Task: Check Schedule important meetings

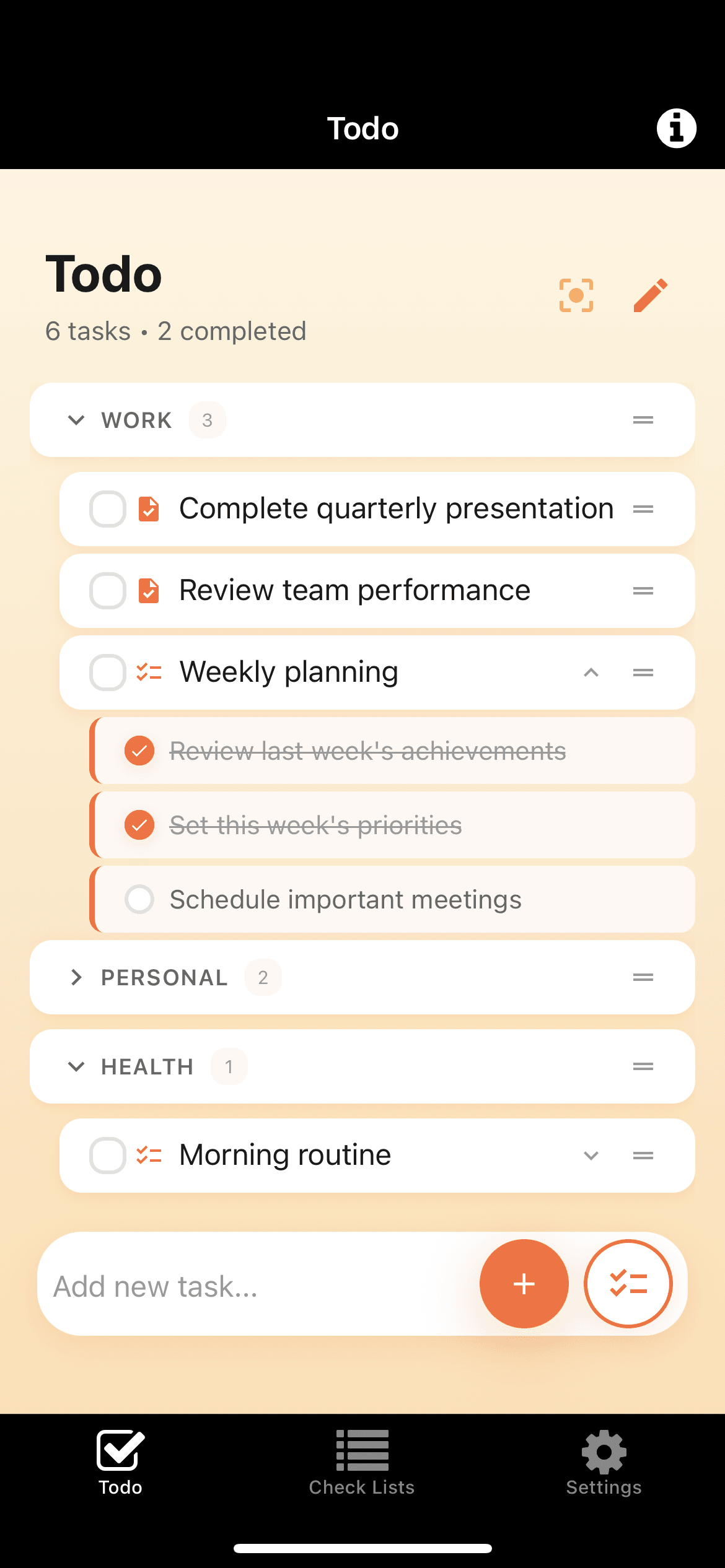Action: click(139, 899)
